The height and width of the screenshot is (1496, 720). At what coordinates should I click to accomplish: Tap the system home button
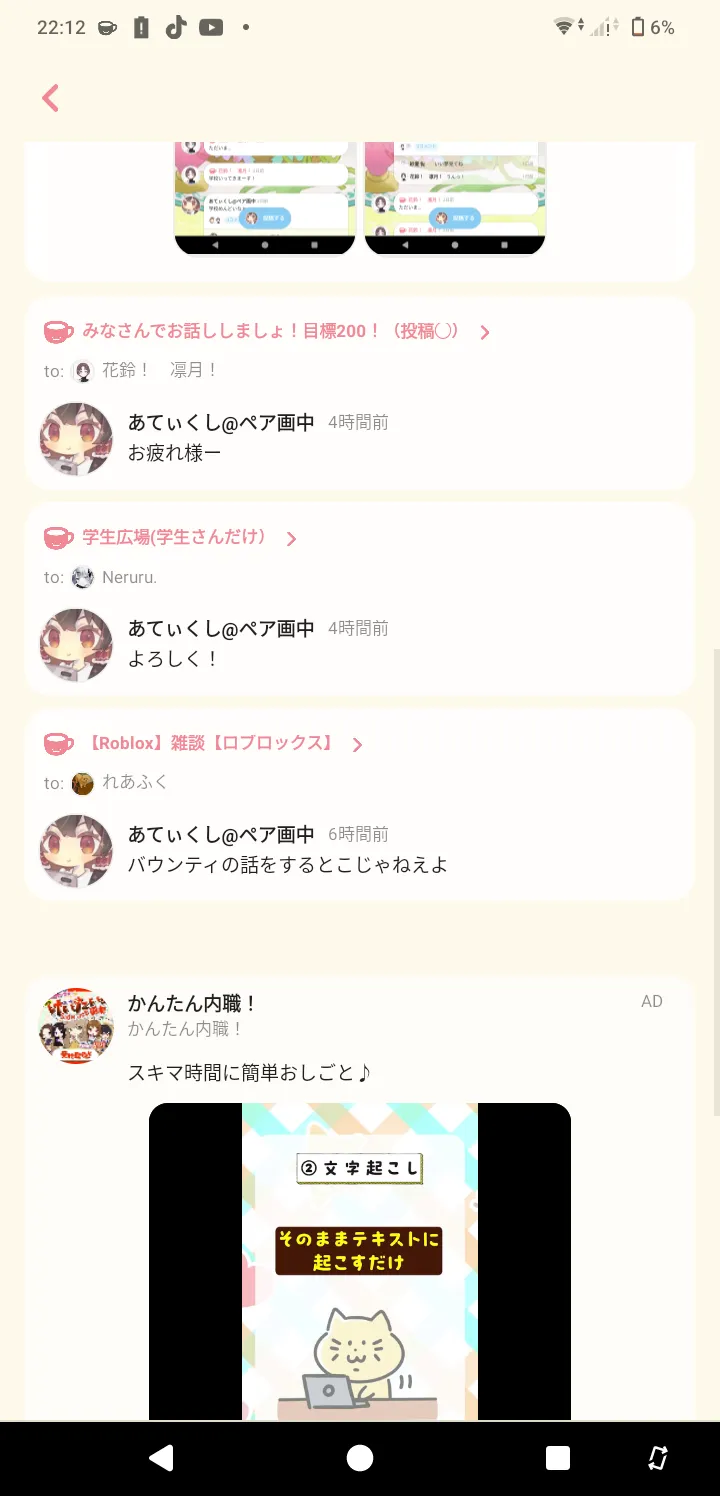click(x=360, y=1458)
